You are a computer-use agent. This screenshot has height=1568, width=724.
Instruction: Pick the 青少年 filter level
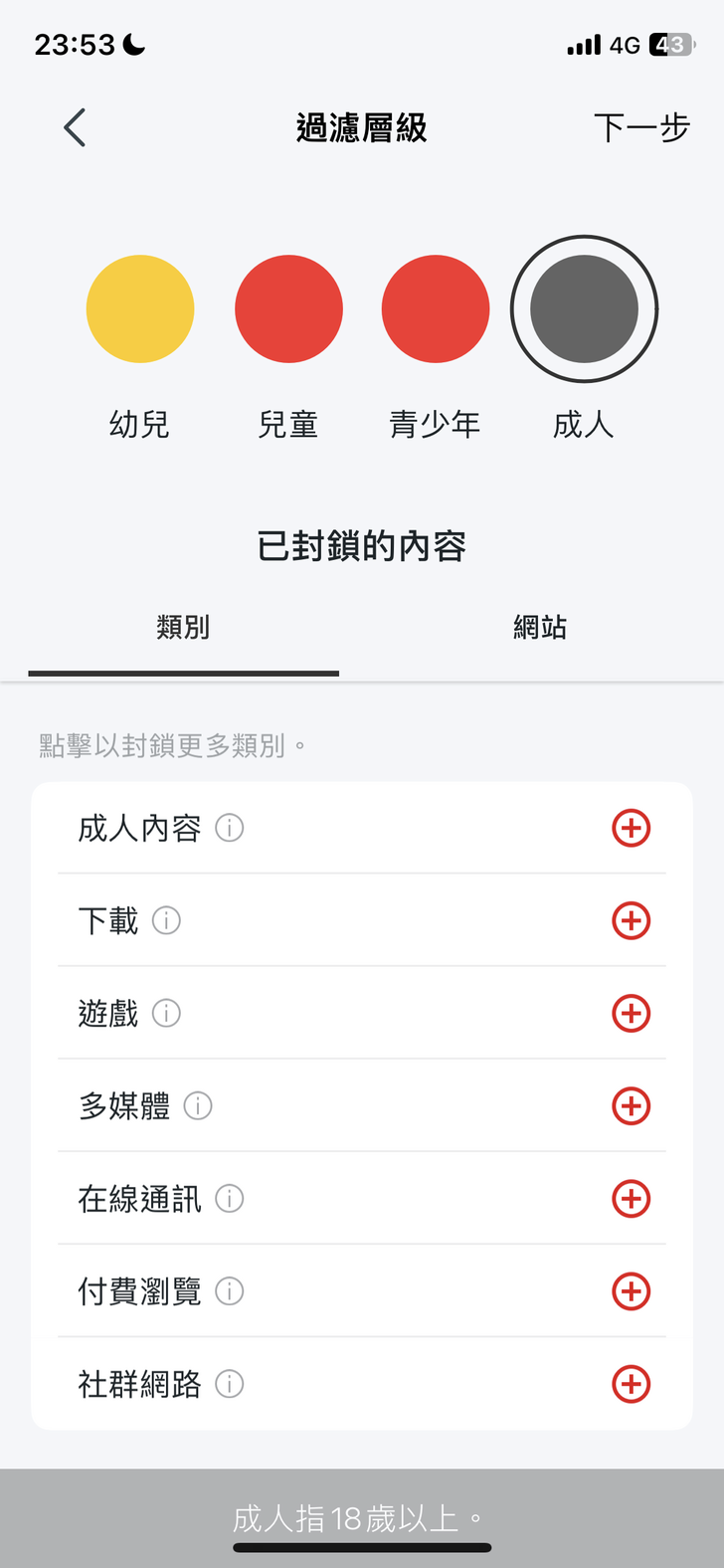click(x=436, y=309)
